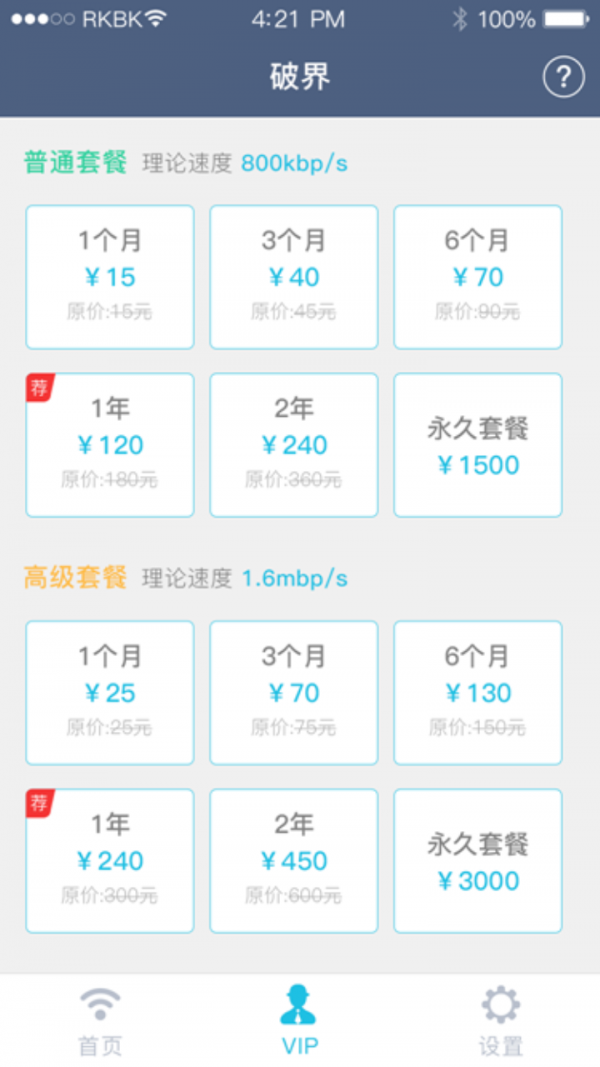
Task: Choose the 普通套餐 3个月 ¥40 plan
Action: (294, 277)
